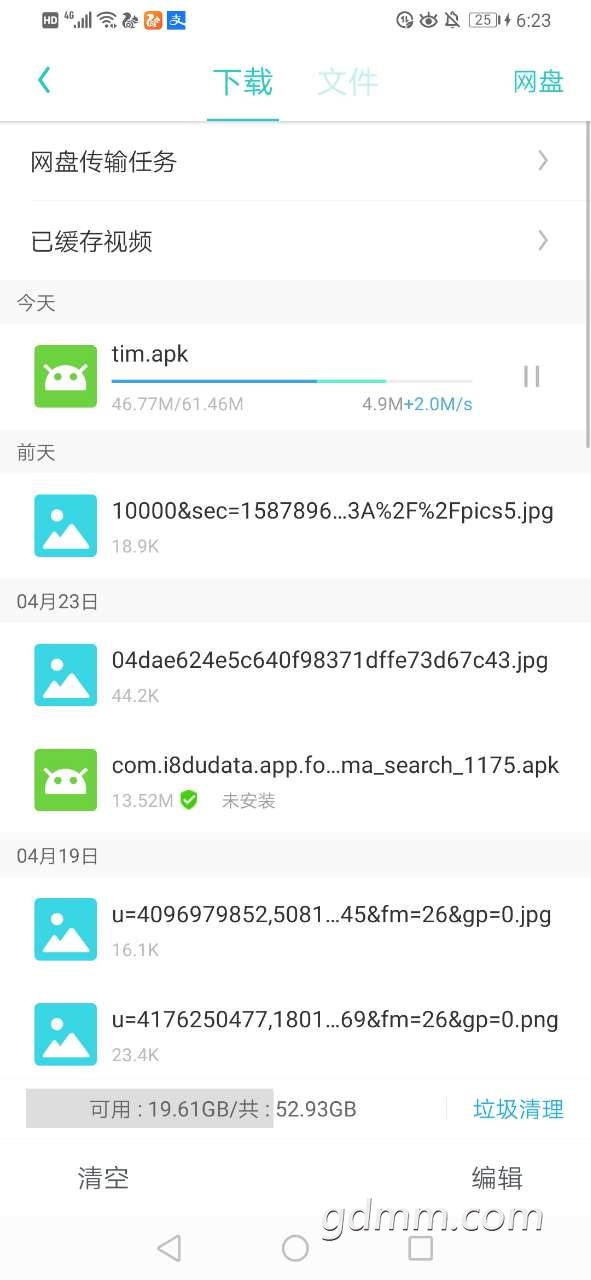
Task: Open 网盘 in the top-right corner
Action: pos(538,82)
